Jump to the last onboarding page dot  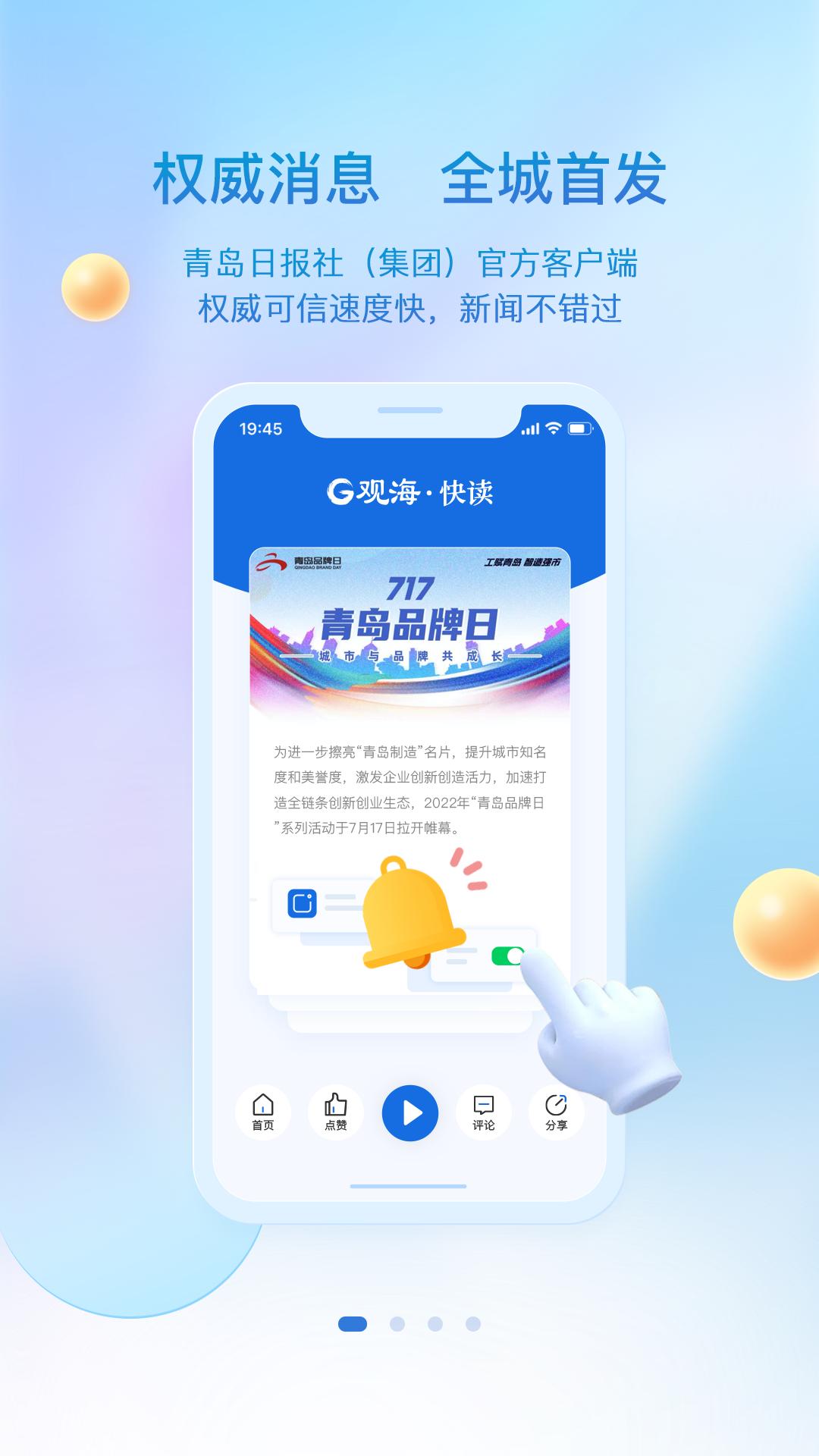coord(473,1324)
